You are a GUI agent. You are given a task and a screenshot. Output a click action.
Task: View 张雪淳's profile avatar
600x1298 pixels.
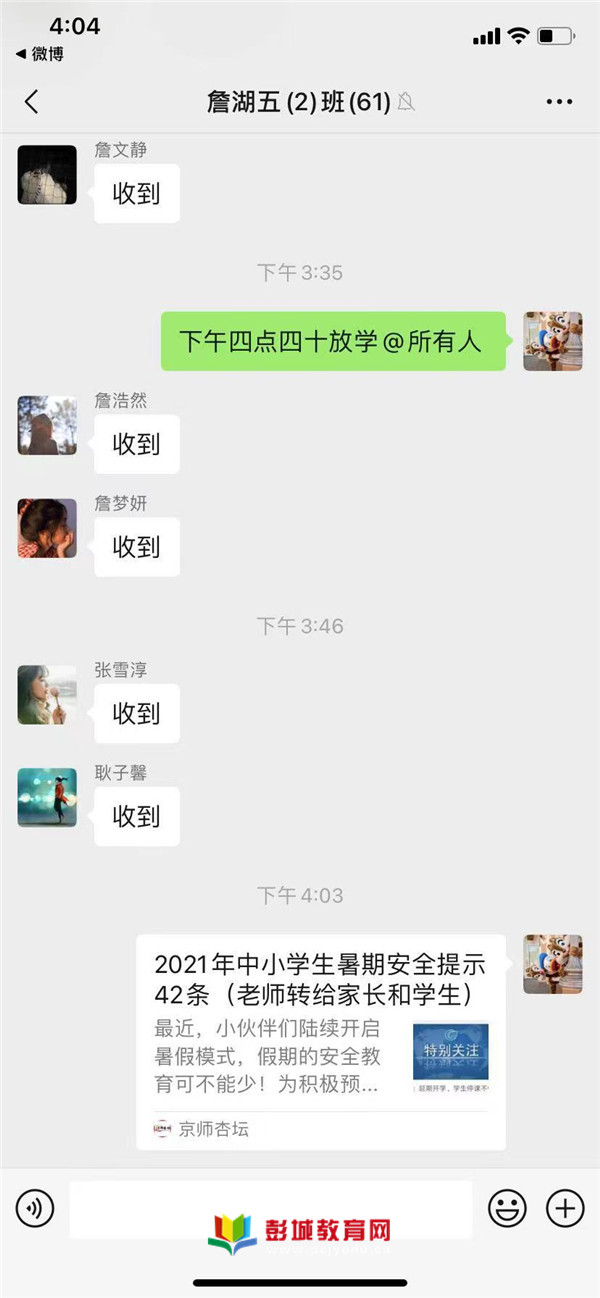(47, 695)
